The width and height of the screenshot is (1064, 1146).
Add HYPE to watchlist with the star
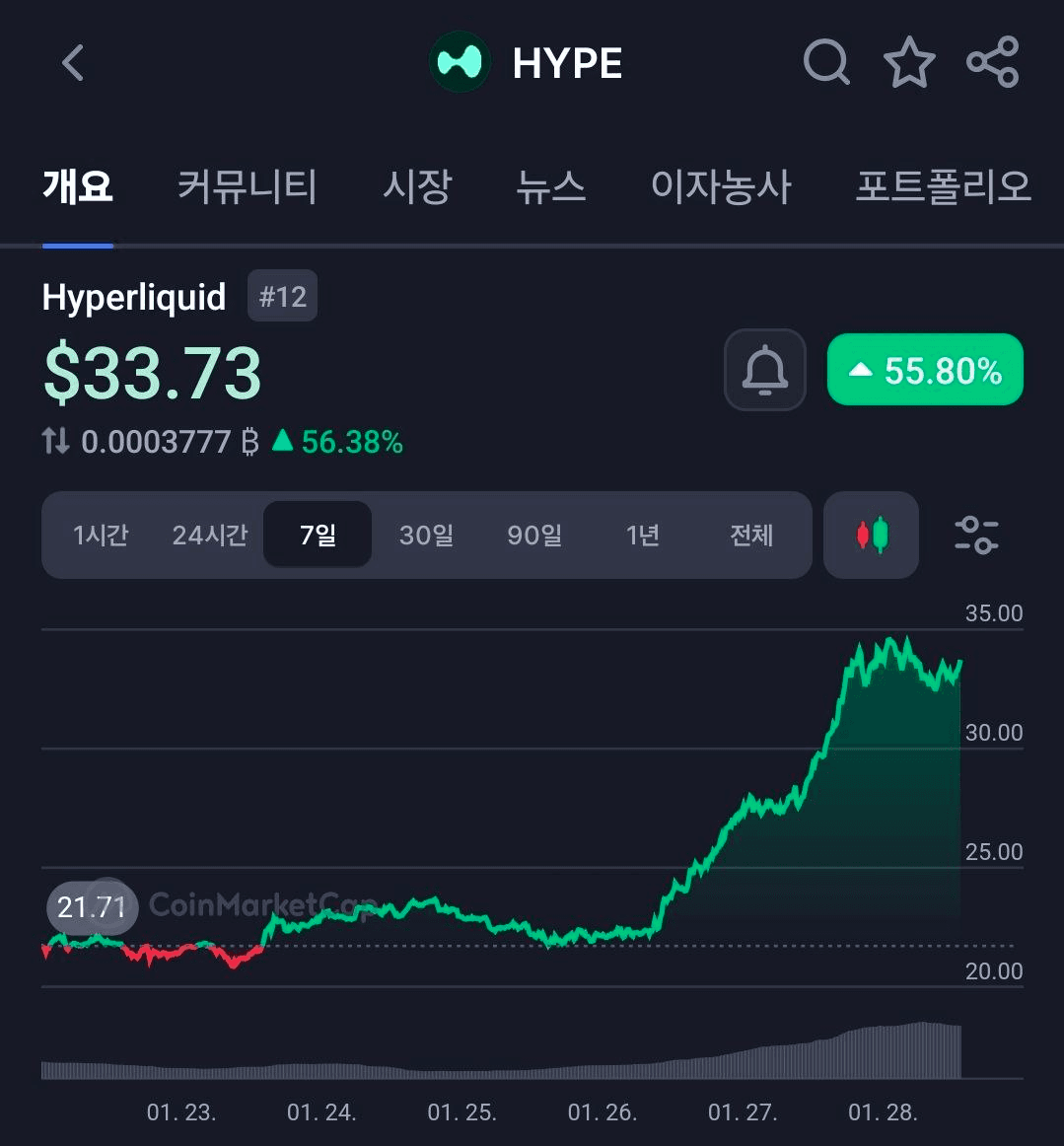click(908, 63)
